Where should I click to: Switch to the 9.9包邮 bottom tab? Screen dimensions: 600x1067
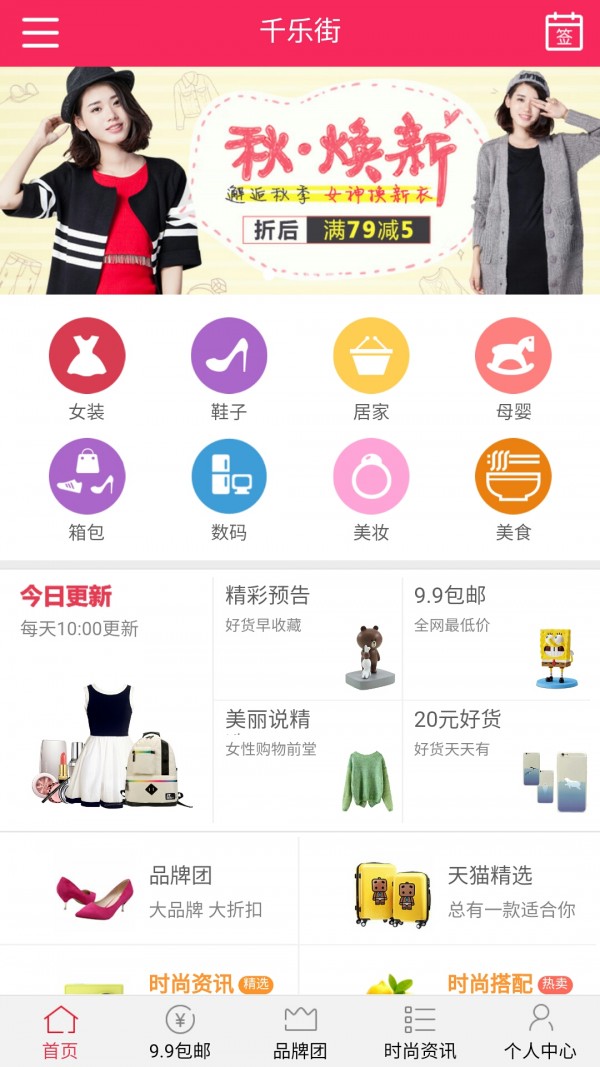coord(180,1032)
